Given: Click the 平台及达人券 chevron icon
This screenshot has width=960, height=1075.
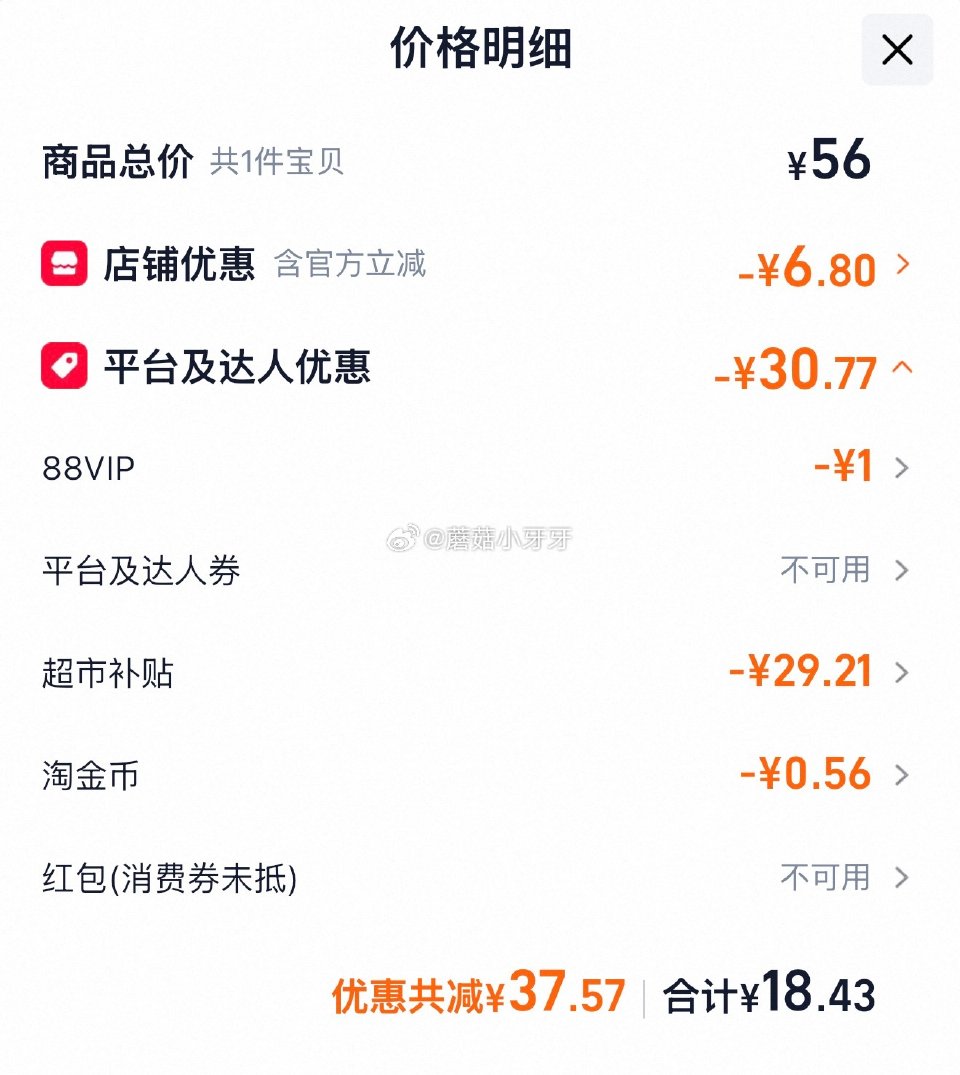Looking at the screenshot, I should [903, 570].
